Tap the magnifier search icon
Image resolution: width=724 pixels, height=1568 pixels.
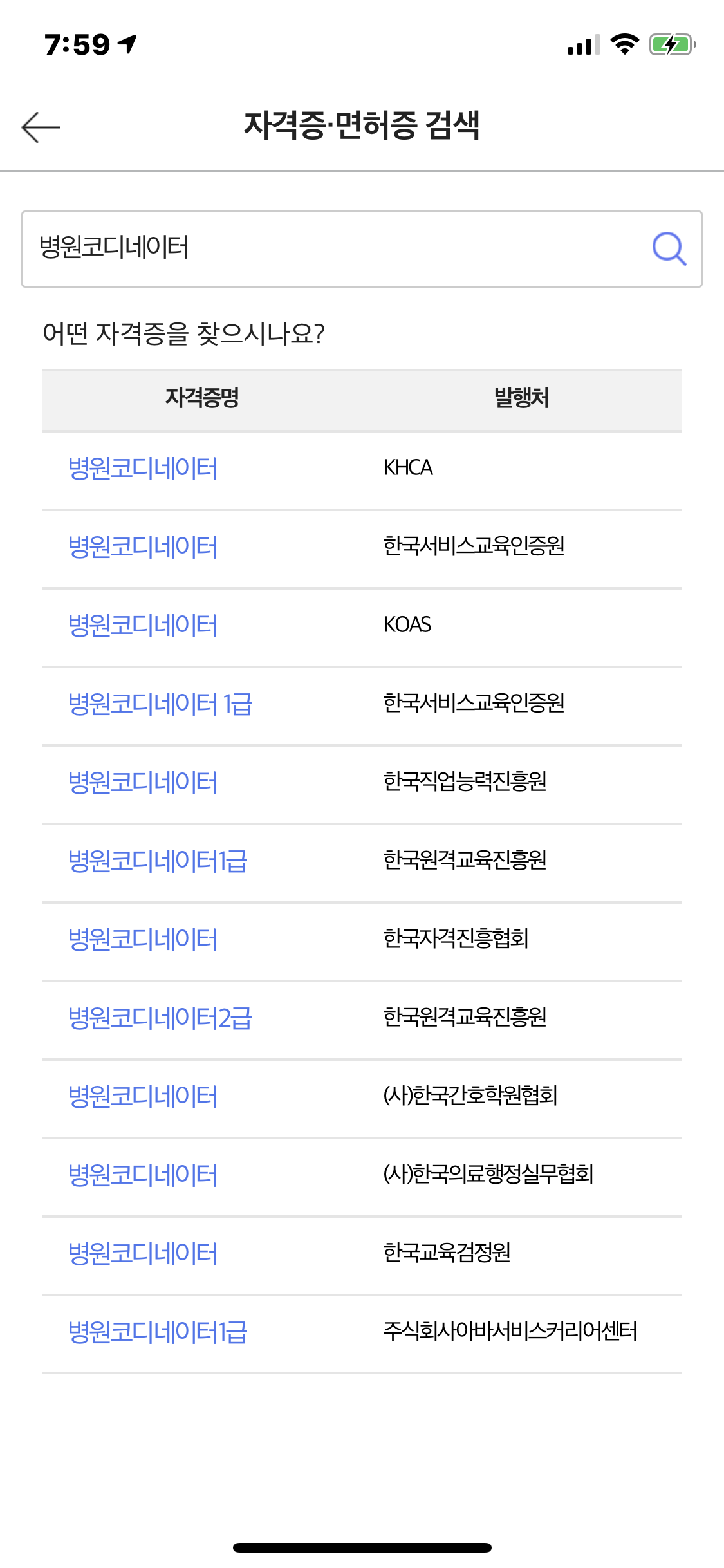click(x=669, y=248)
